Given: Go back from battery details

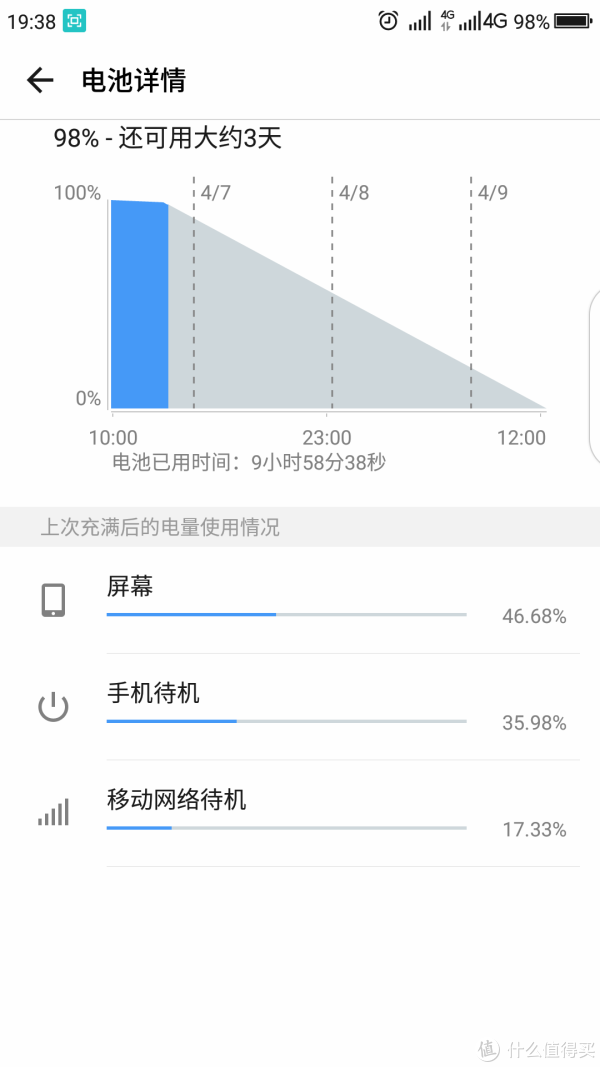Looking at the screenshot, I should click(39, 81).
